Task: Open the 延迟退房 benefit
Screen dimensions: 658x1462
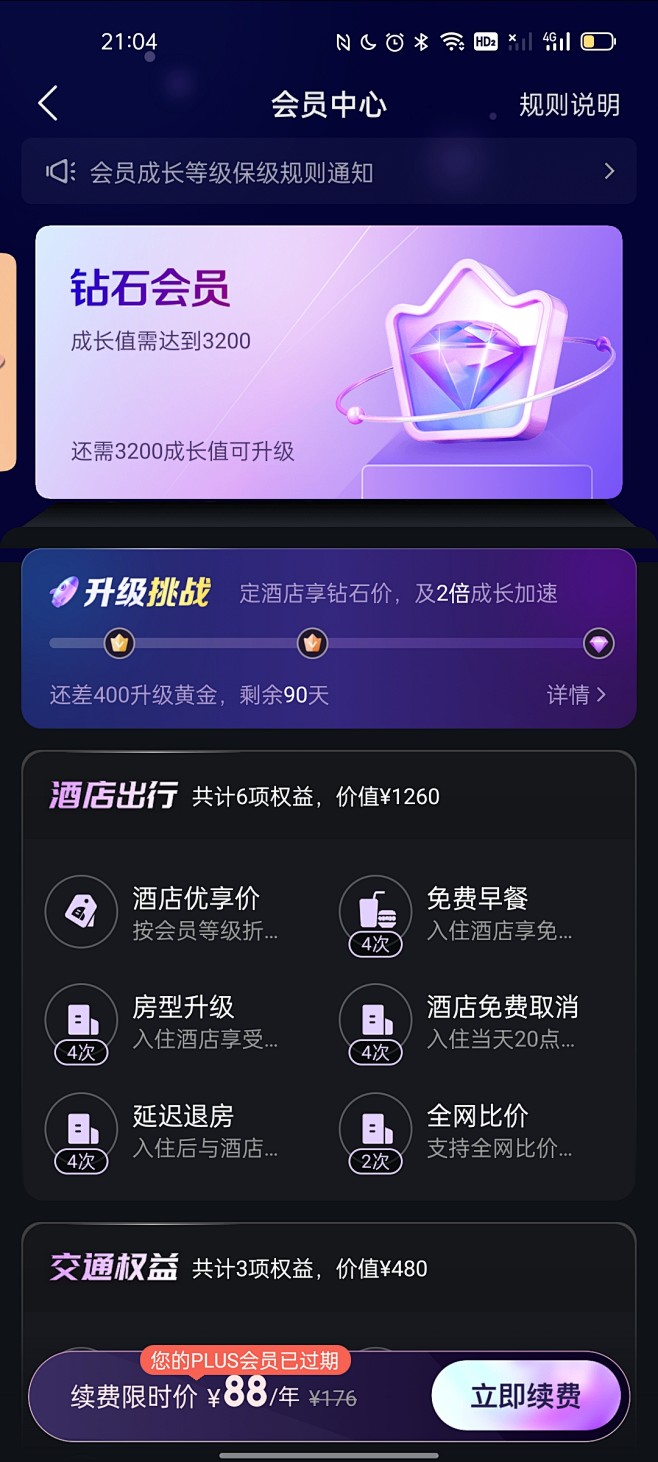Action: [162, 1131]
